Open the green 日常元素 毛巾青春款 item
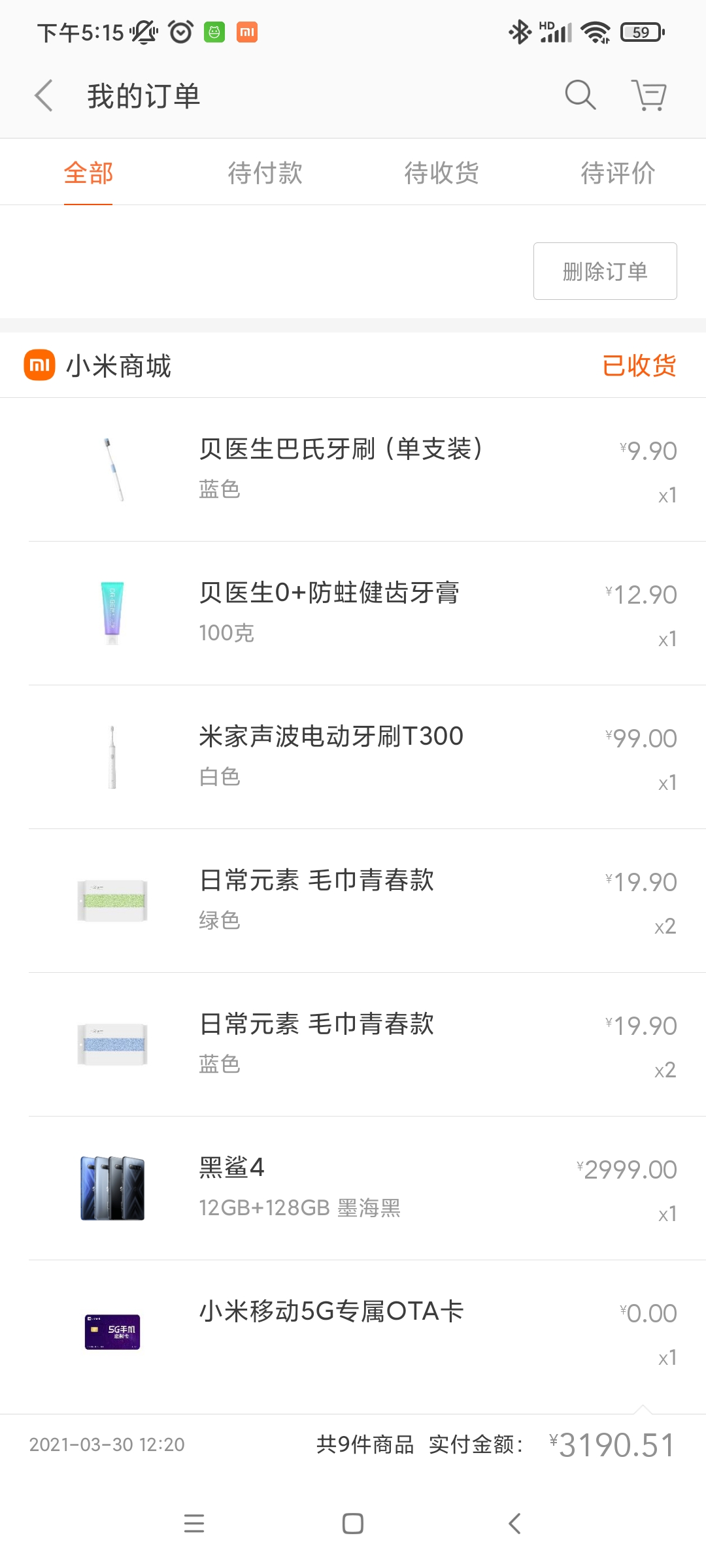 [x=353, y=901]
